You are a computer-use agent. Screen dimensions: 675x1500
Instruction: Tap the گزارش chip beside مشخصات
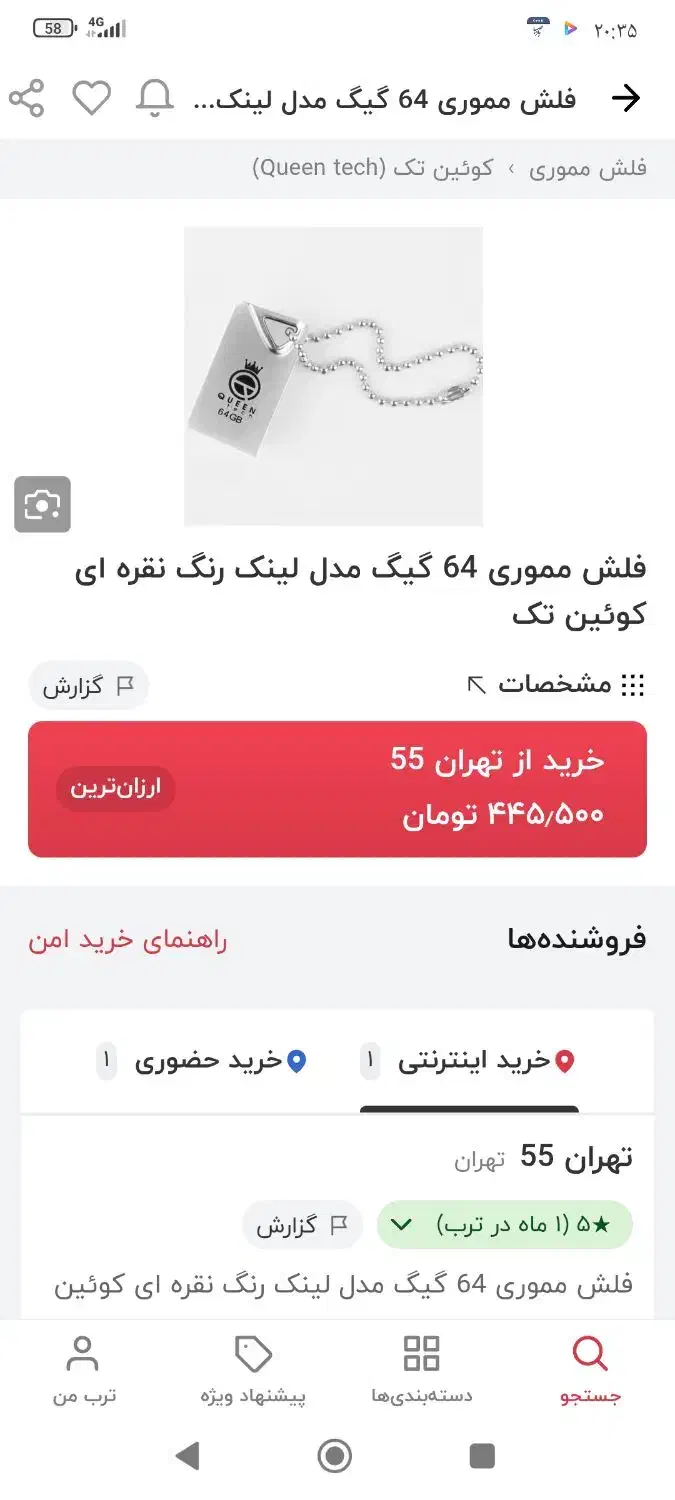88,687
